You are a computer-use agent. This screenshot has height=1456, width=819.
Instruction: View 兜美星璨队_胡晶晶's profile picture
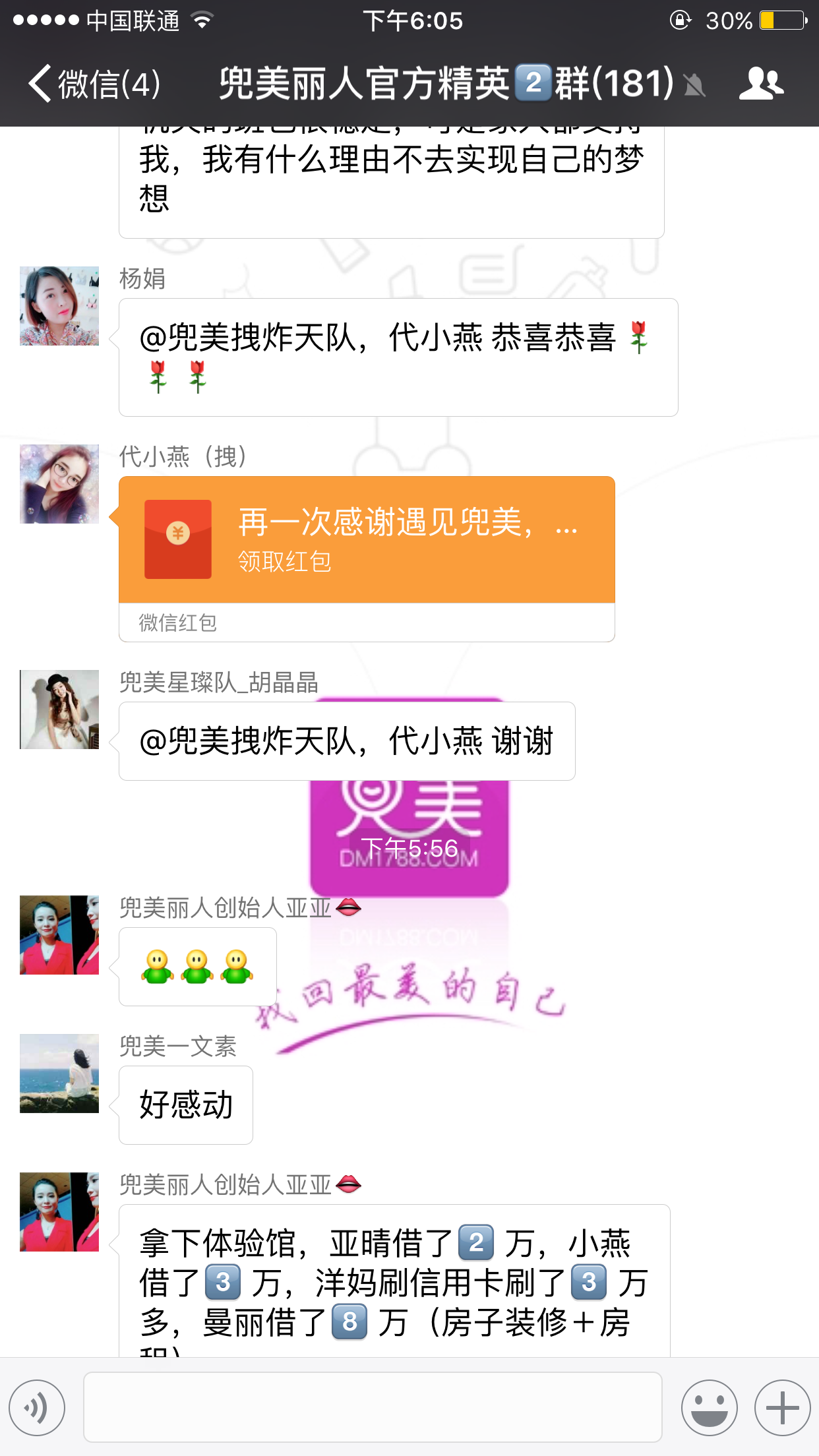pyautogui.click(x=59, y=710)
